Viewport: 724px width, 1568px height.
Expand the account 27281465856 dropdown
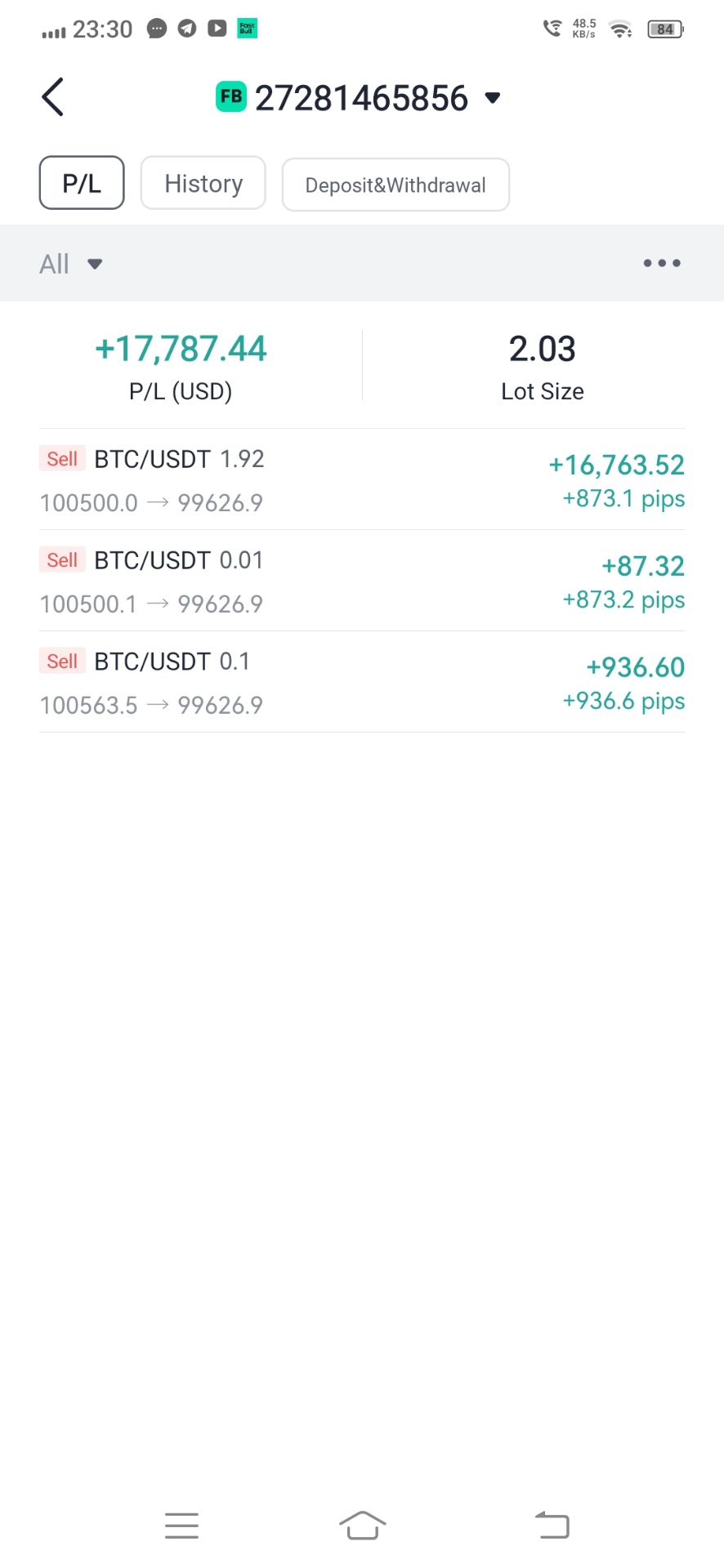point(492,98)
